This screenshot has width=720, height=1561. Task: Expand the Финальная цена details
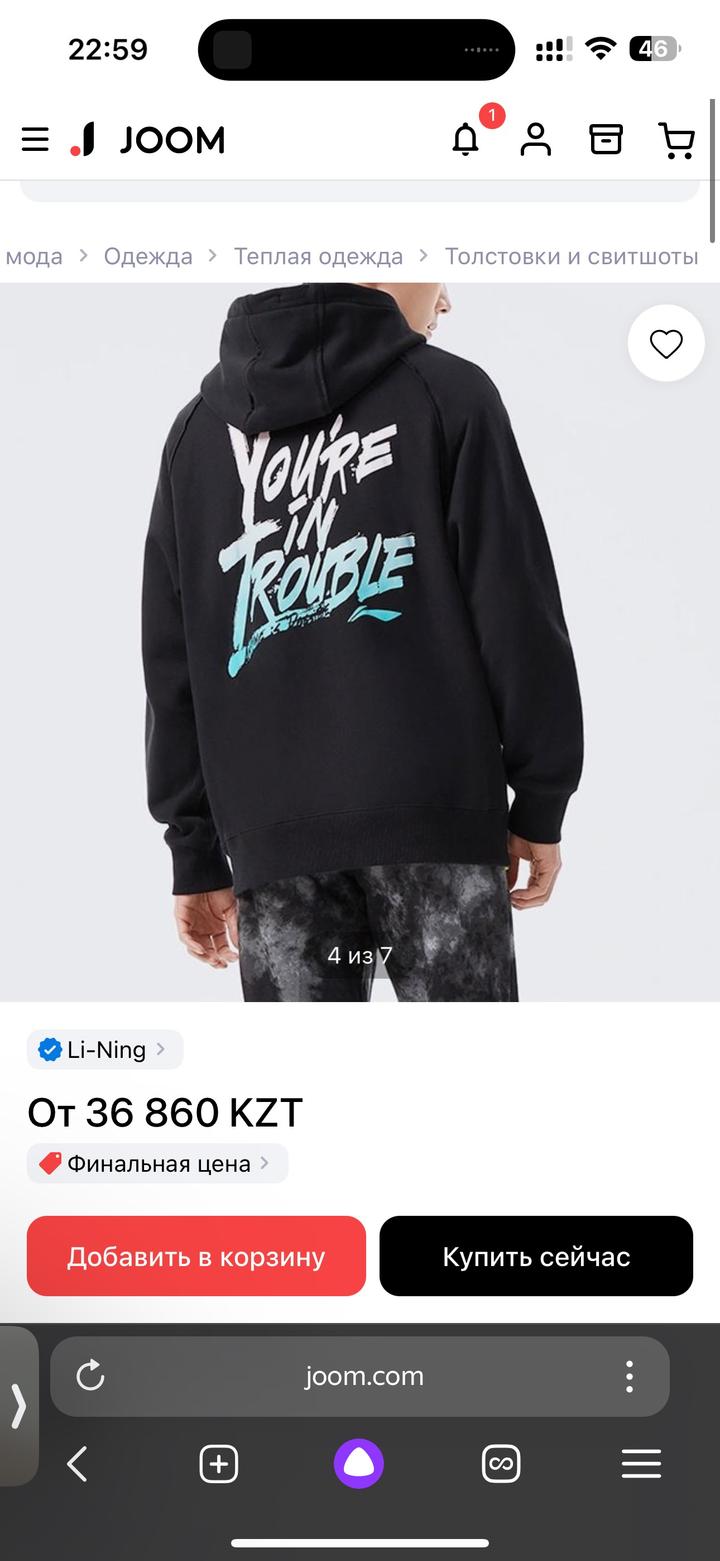click(158, 1164)
